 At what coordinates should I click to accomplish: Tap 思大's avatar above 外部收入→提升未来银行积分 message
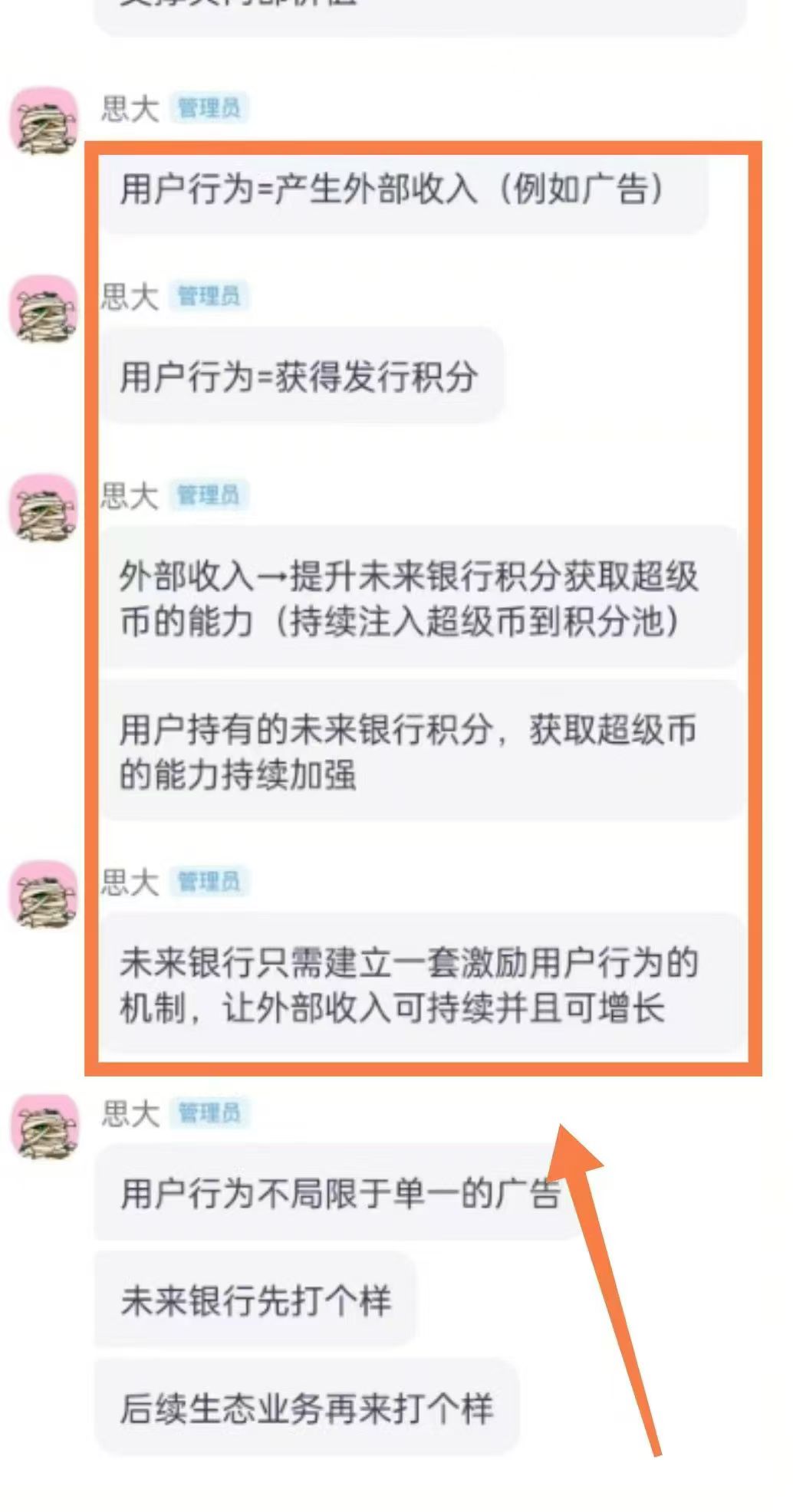(44, 508)
